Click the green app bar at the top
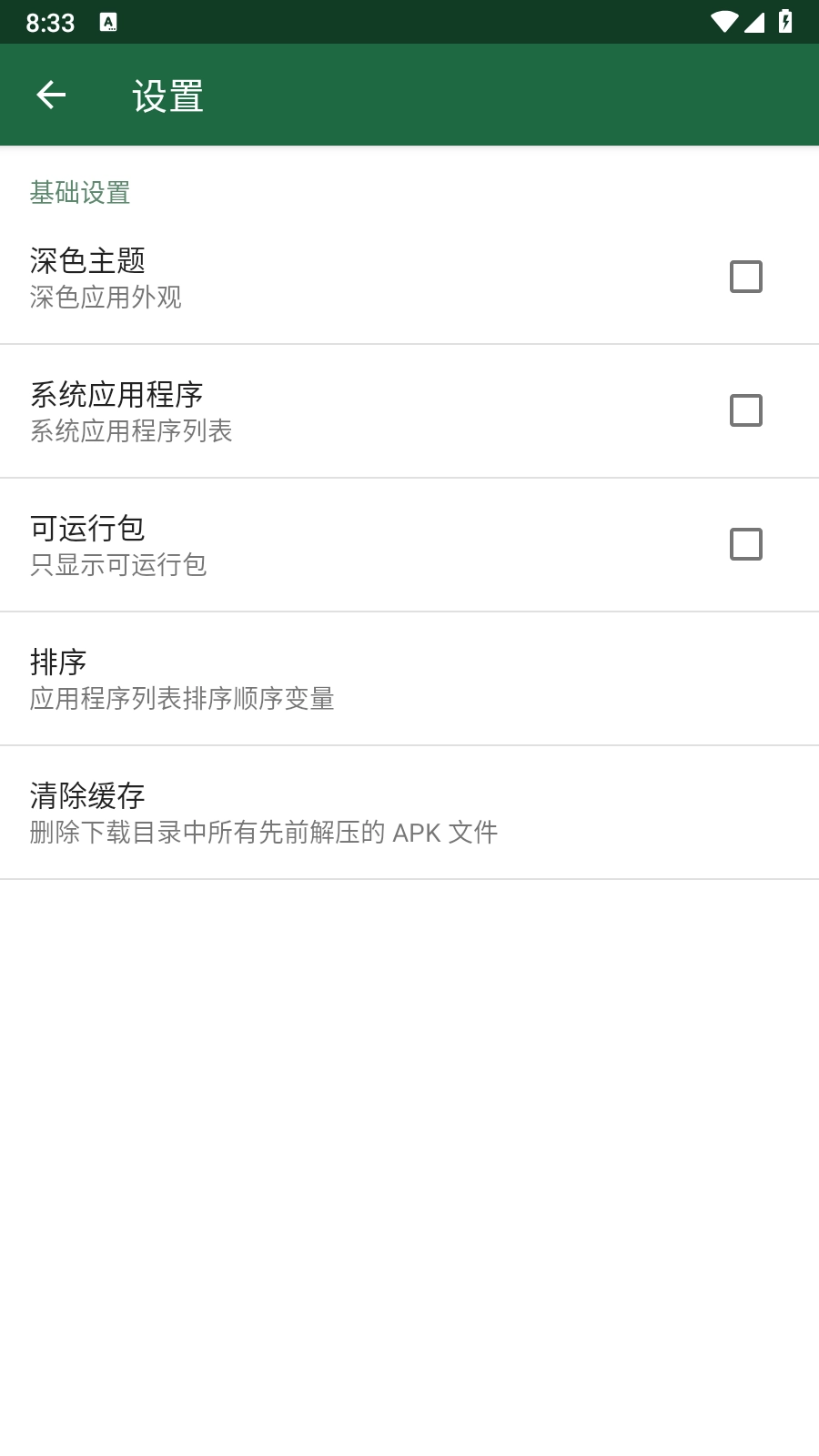Screen dimensions: 819x1456 409,95
